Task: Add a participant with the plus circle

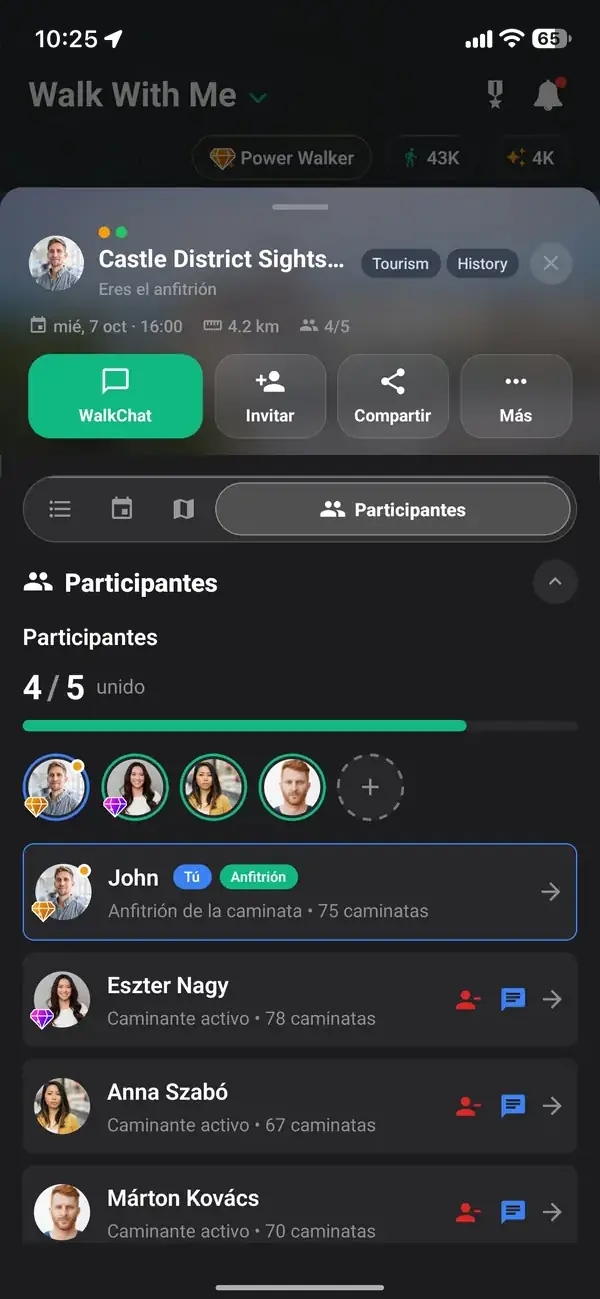Action: click(370, 787)
